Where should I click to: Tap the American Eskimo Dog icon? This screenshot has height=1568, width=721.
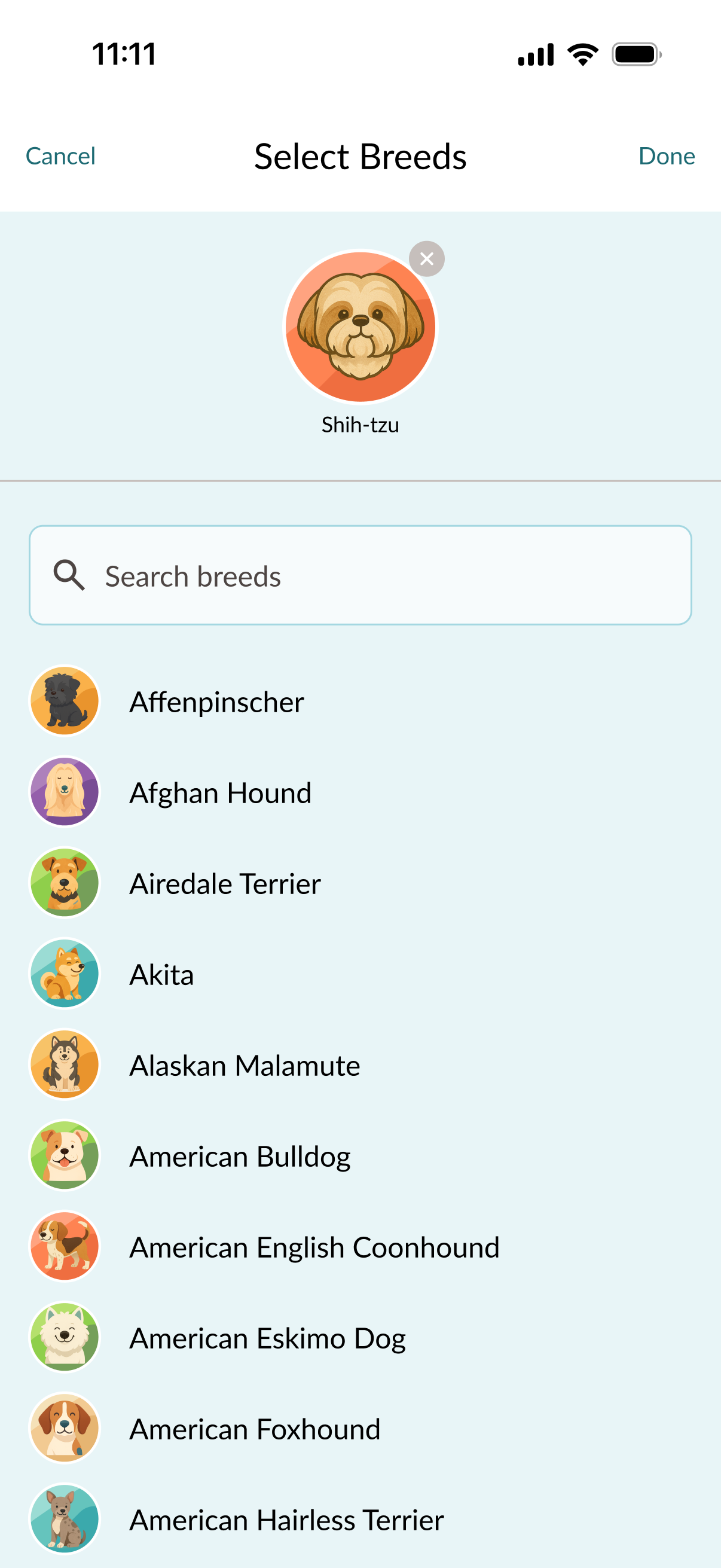[64, 1338]
